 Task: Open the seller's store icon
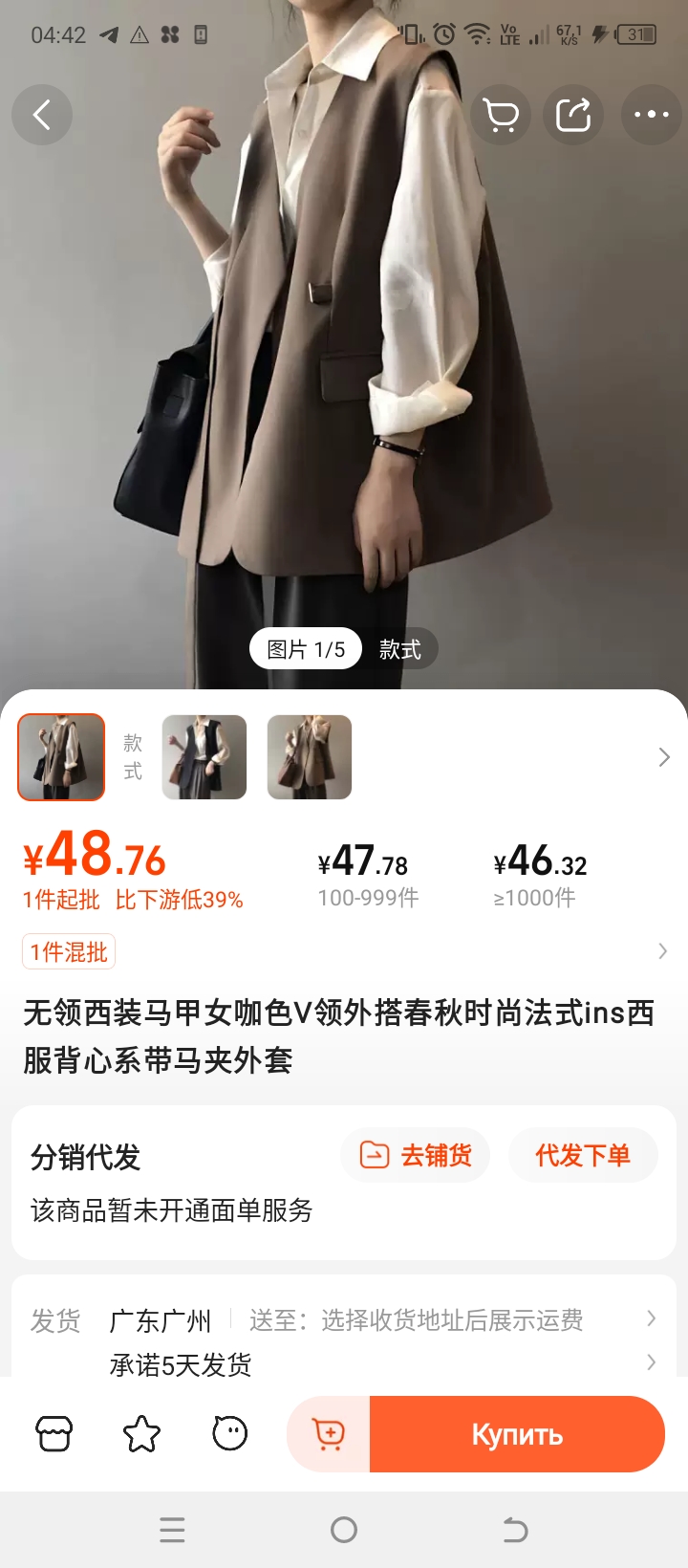[x=54, y=1433]
